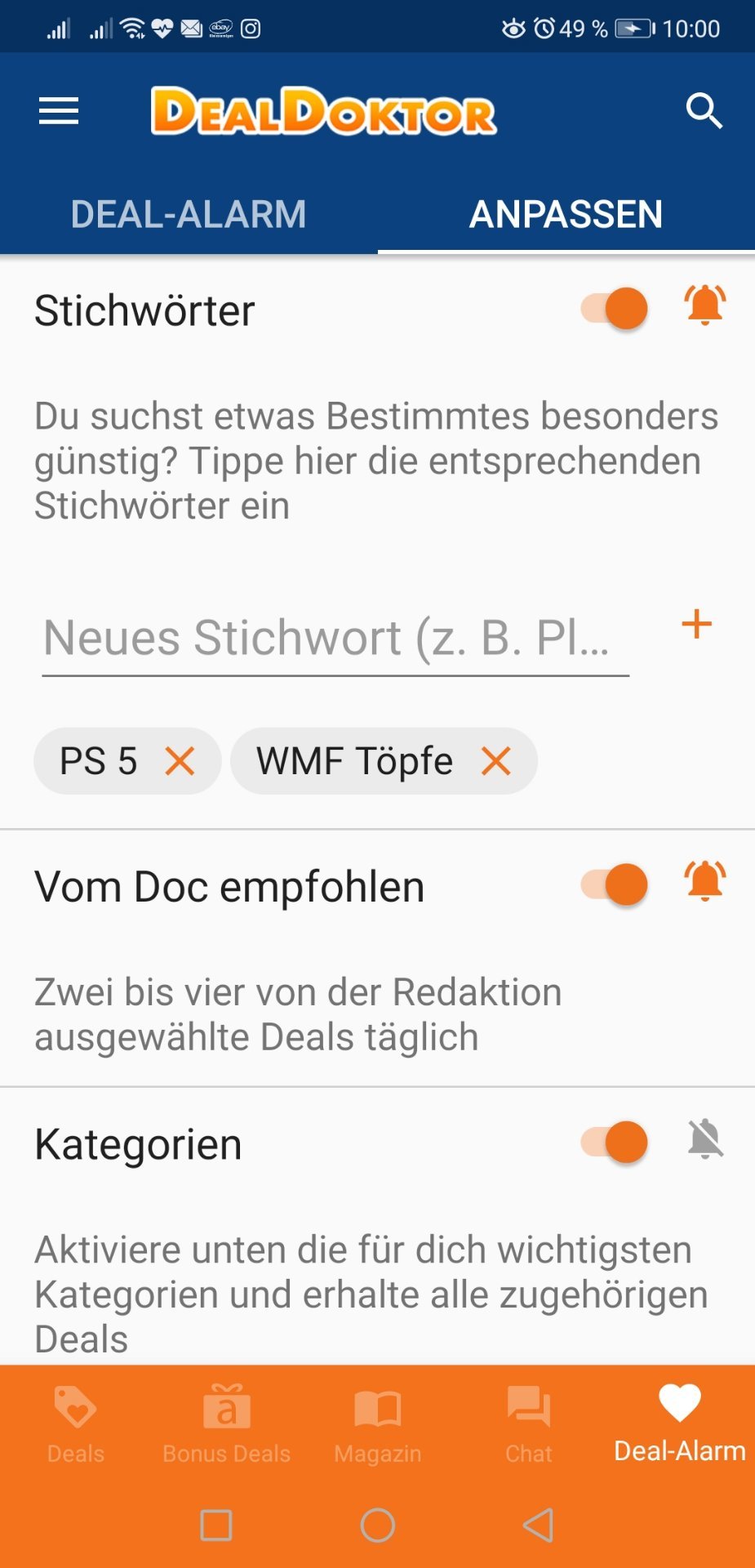Remove the PS 5 keyword chip
The height and width of the screenshot is (1568, 755).
point(180,761)
